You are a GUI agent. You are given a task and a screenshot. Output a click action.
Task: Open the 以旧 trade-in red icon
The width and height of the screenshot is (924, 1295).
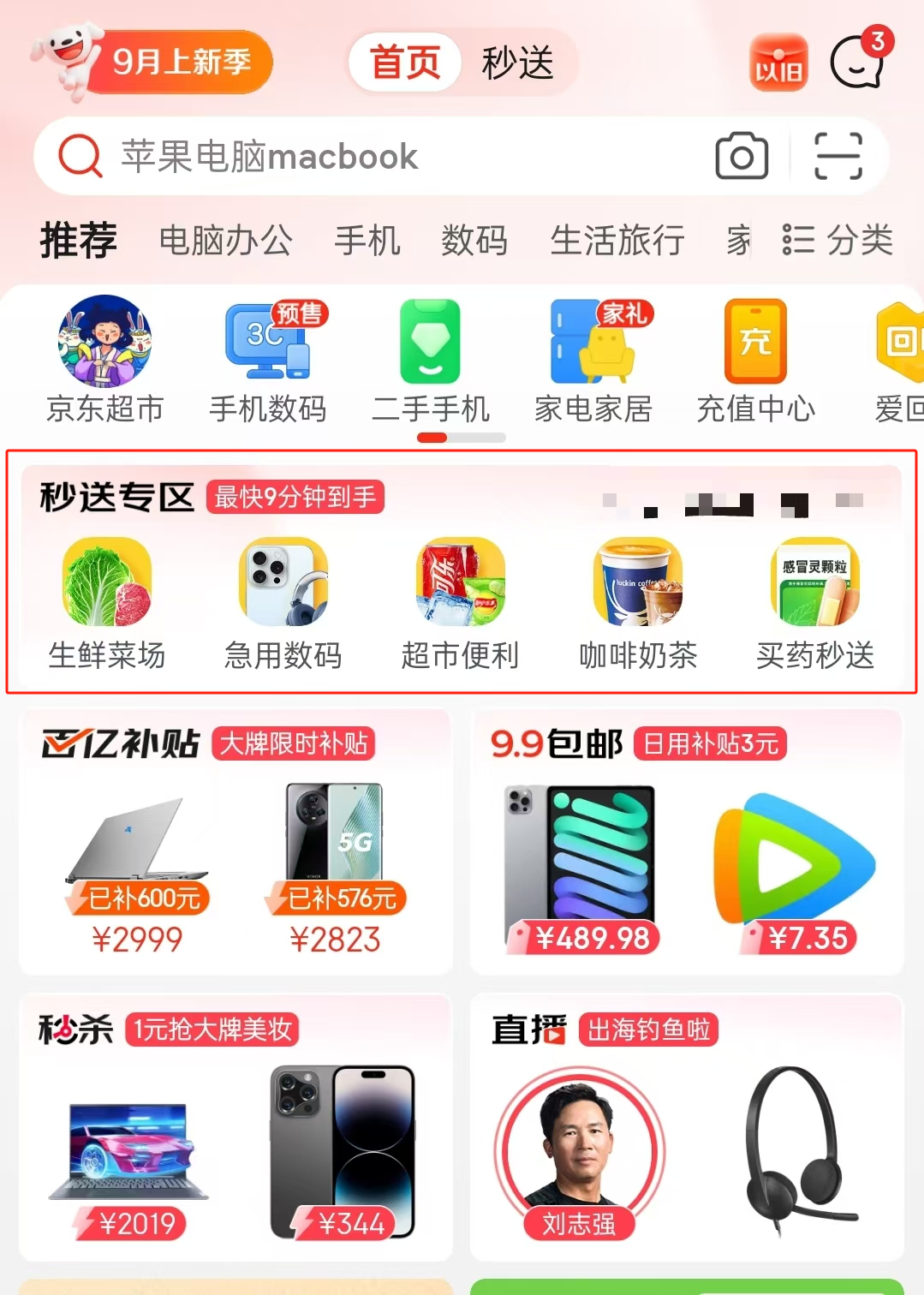coord(778,63)
